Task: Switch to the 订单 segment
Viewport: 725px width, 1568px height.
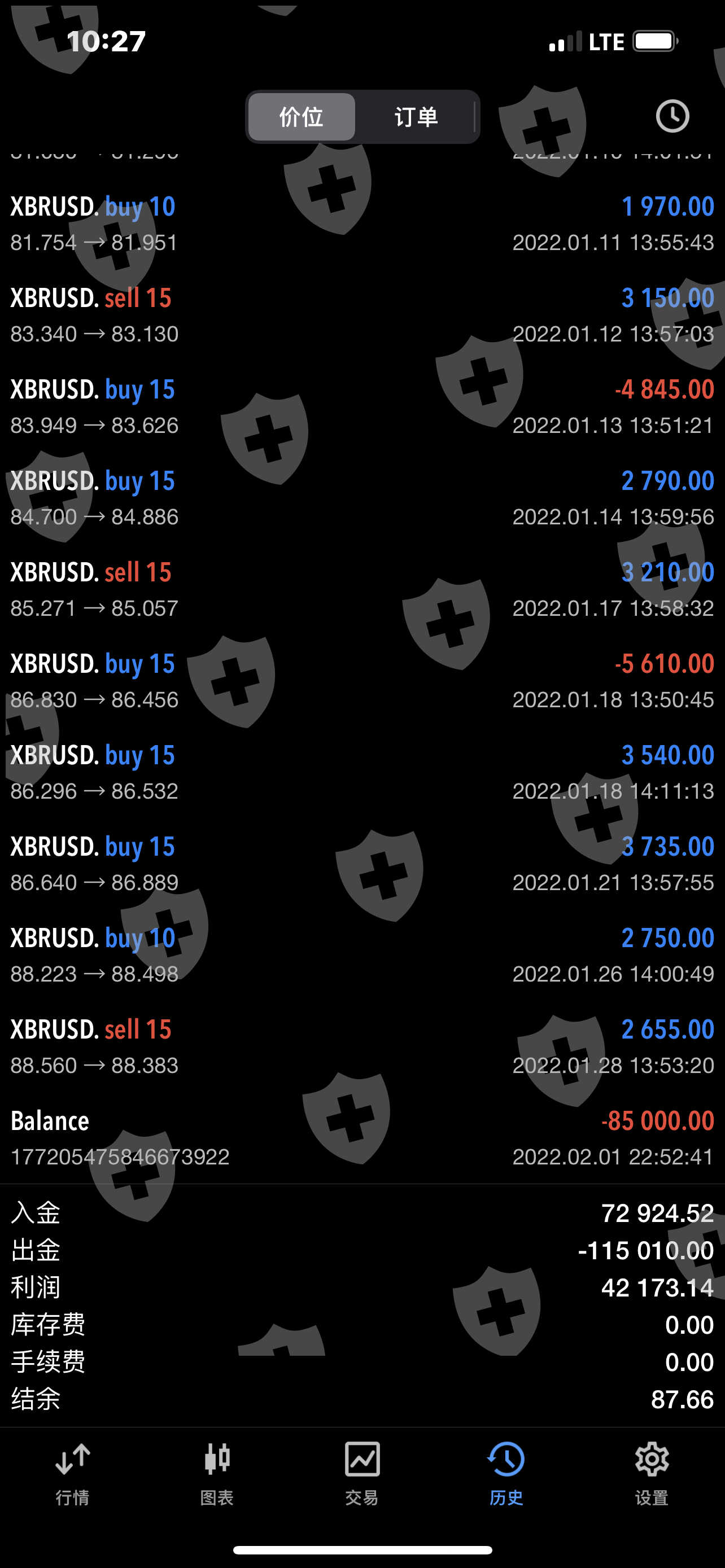Action: pyautogui.click(x=416, y=117)
